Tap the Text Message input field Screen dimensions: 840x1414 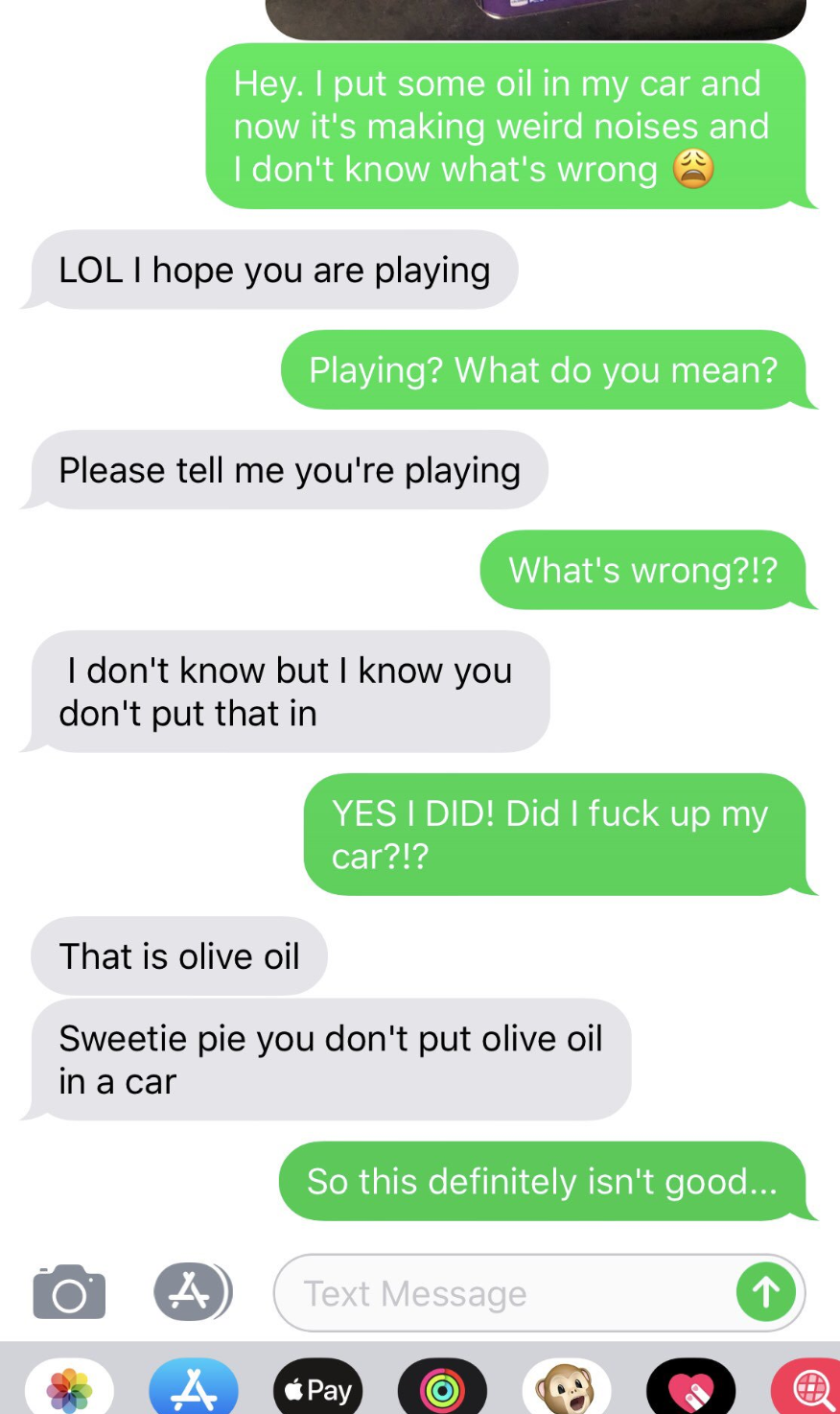[539, 1293]
